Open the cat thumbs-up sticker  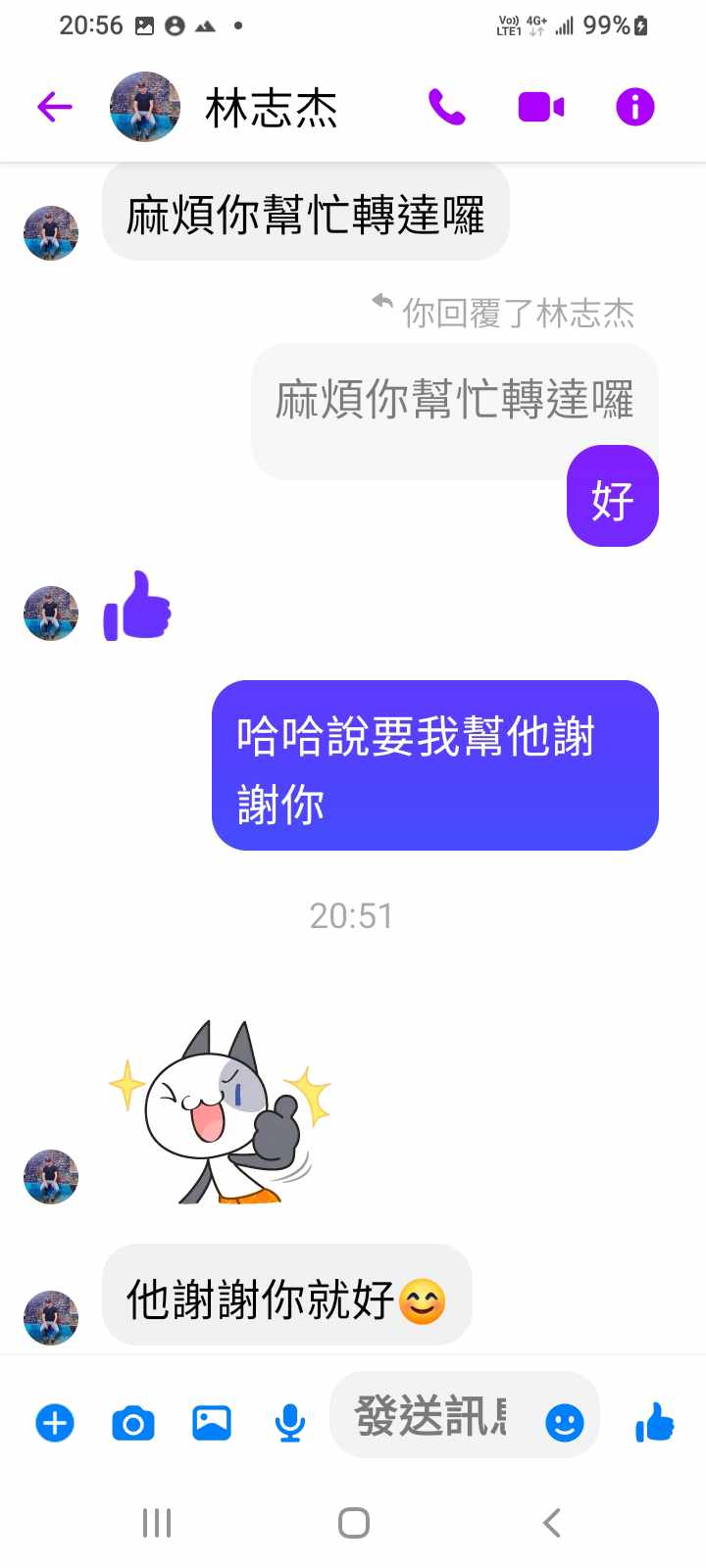(221, 1112)
